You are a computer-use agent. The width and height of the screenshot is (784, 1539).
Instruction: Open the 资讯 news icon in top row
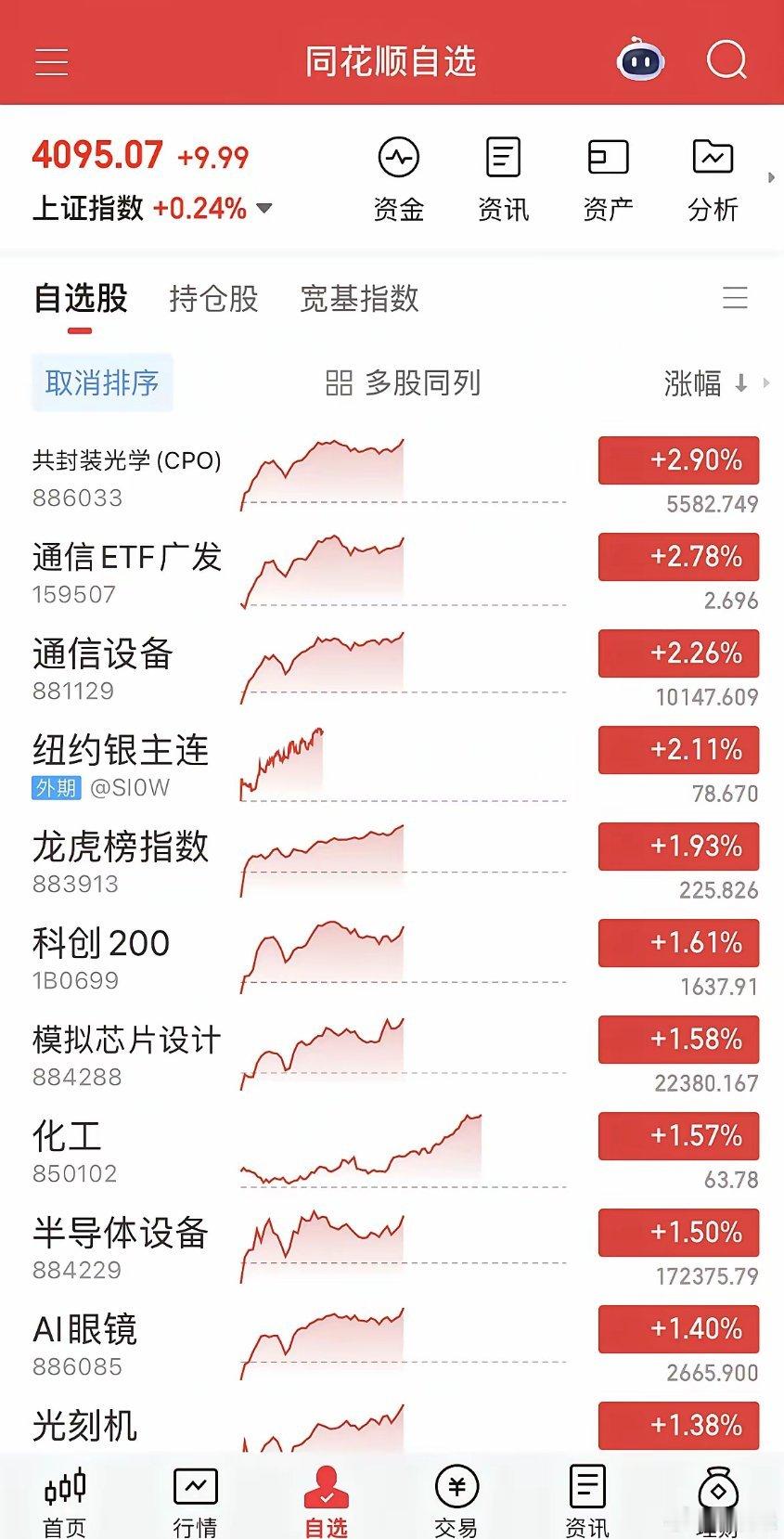coord(502,176)
